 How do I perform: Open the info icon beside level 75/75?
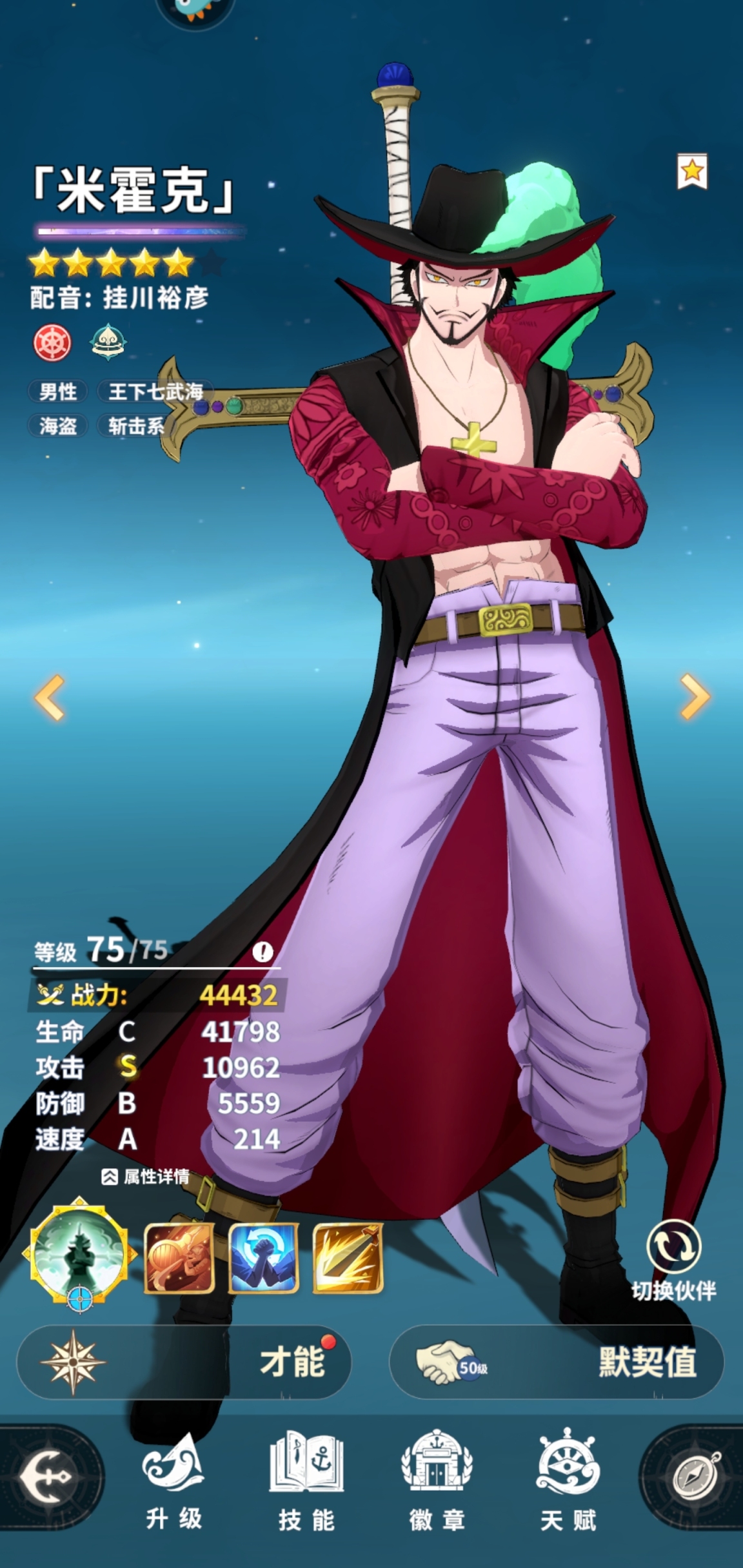(x=263, y=951)
